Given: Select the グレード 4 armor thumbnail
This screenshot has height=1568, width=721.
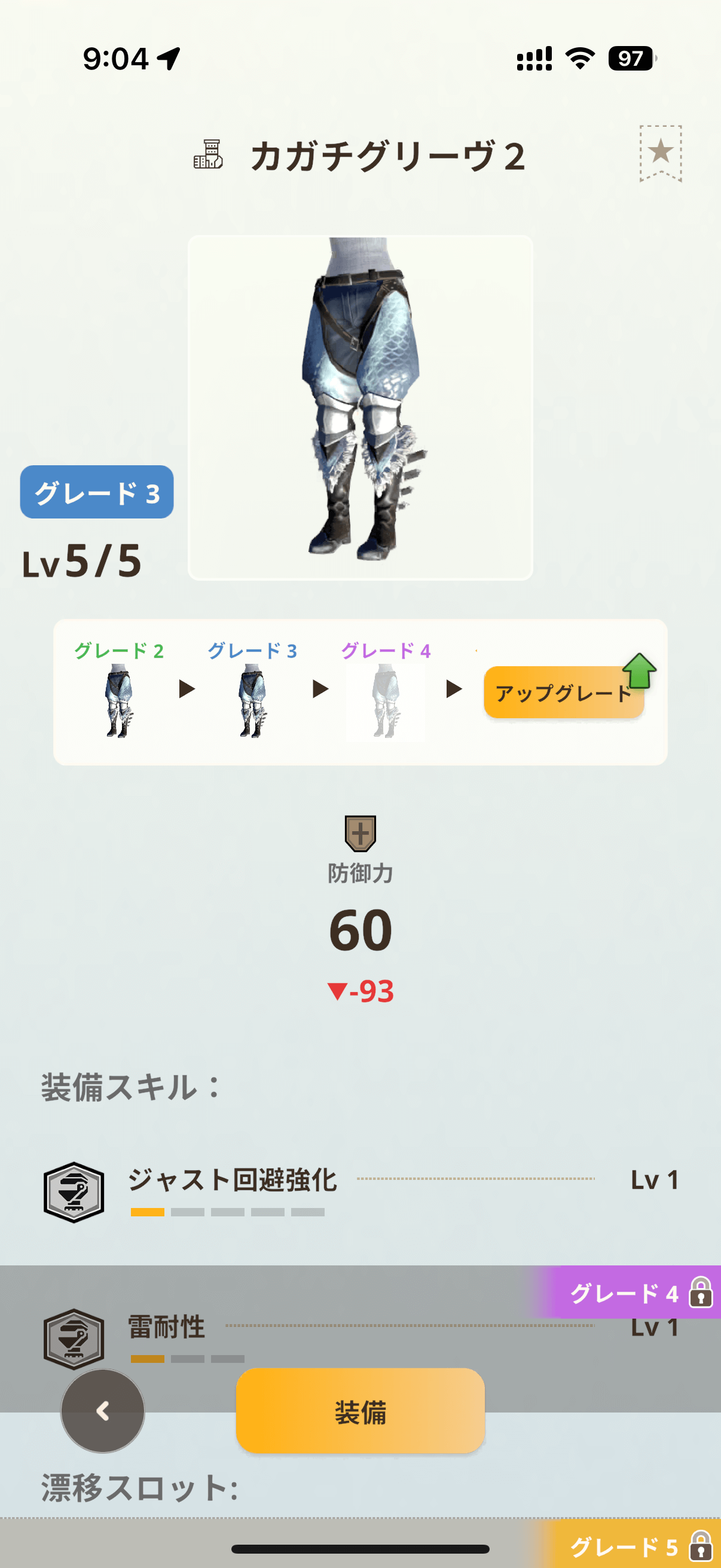Looking at the screenshot, I should [386, 700].
